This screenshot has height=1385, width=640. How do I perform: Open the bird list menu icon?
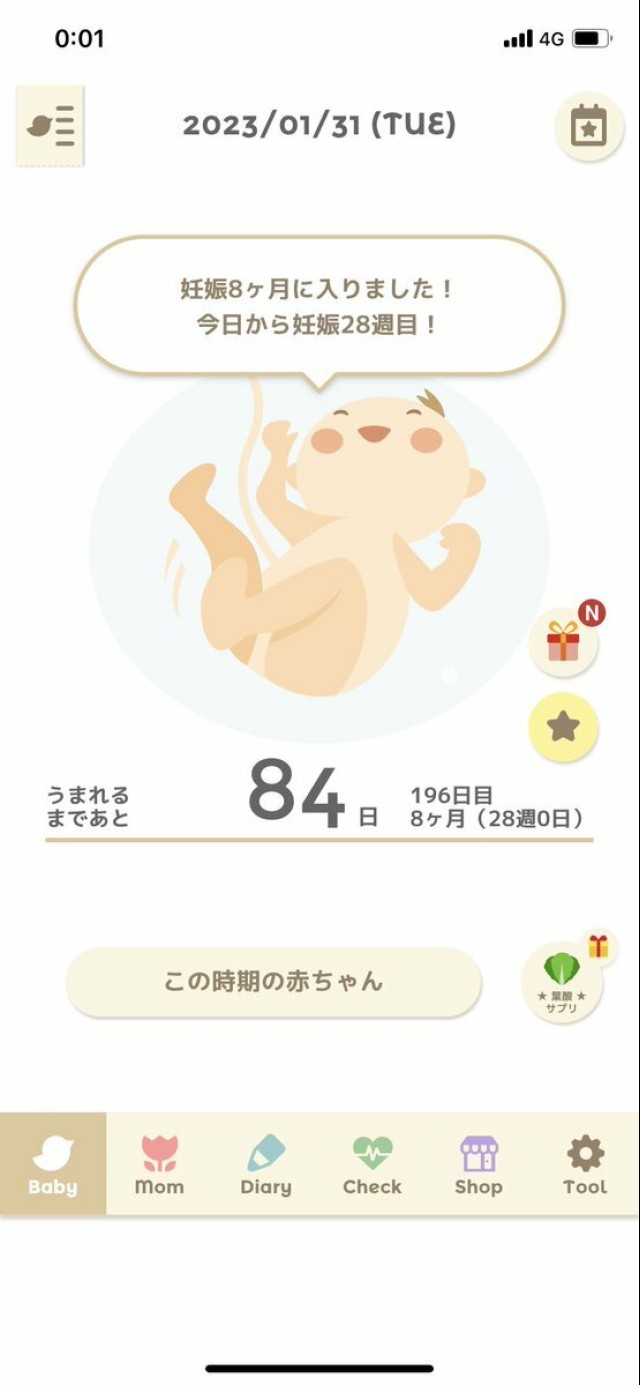point(50,126)
